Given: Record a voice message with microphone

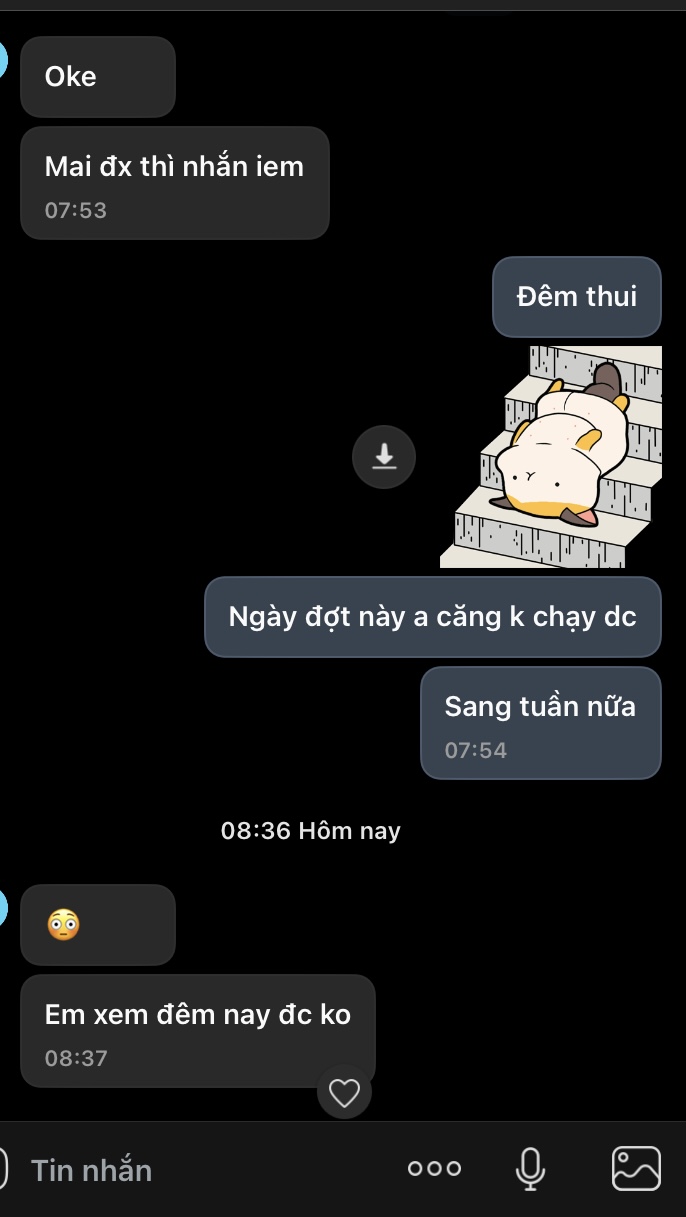Looking at the screenshot, I should click(x=530, y=1169).
